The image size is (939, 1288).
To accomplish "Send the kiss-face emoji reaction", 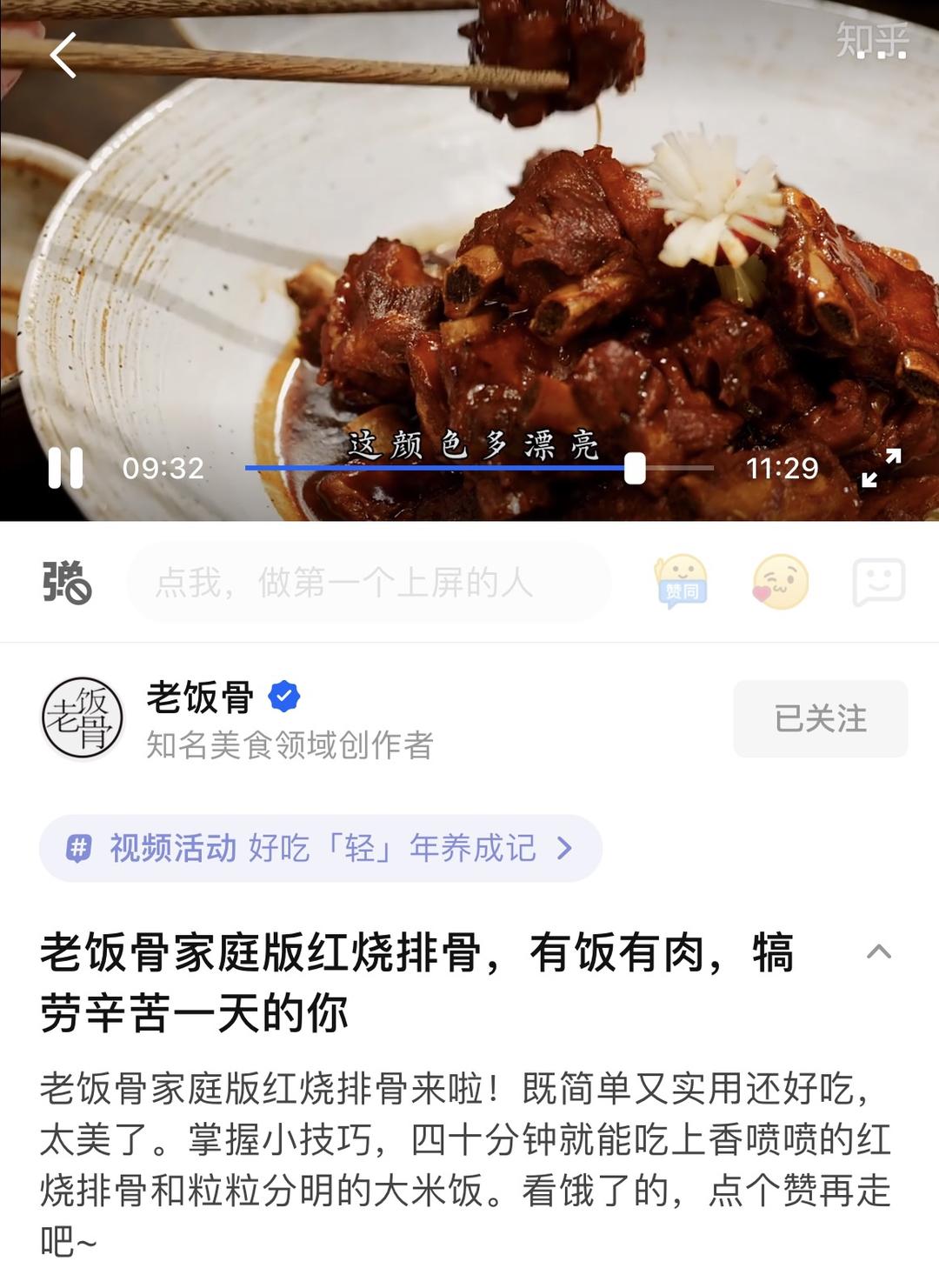I will tap(780, 581).
